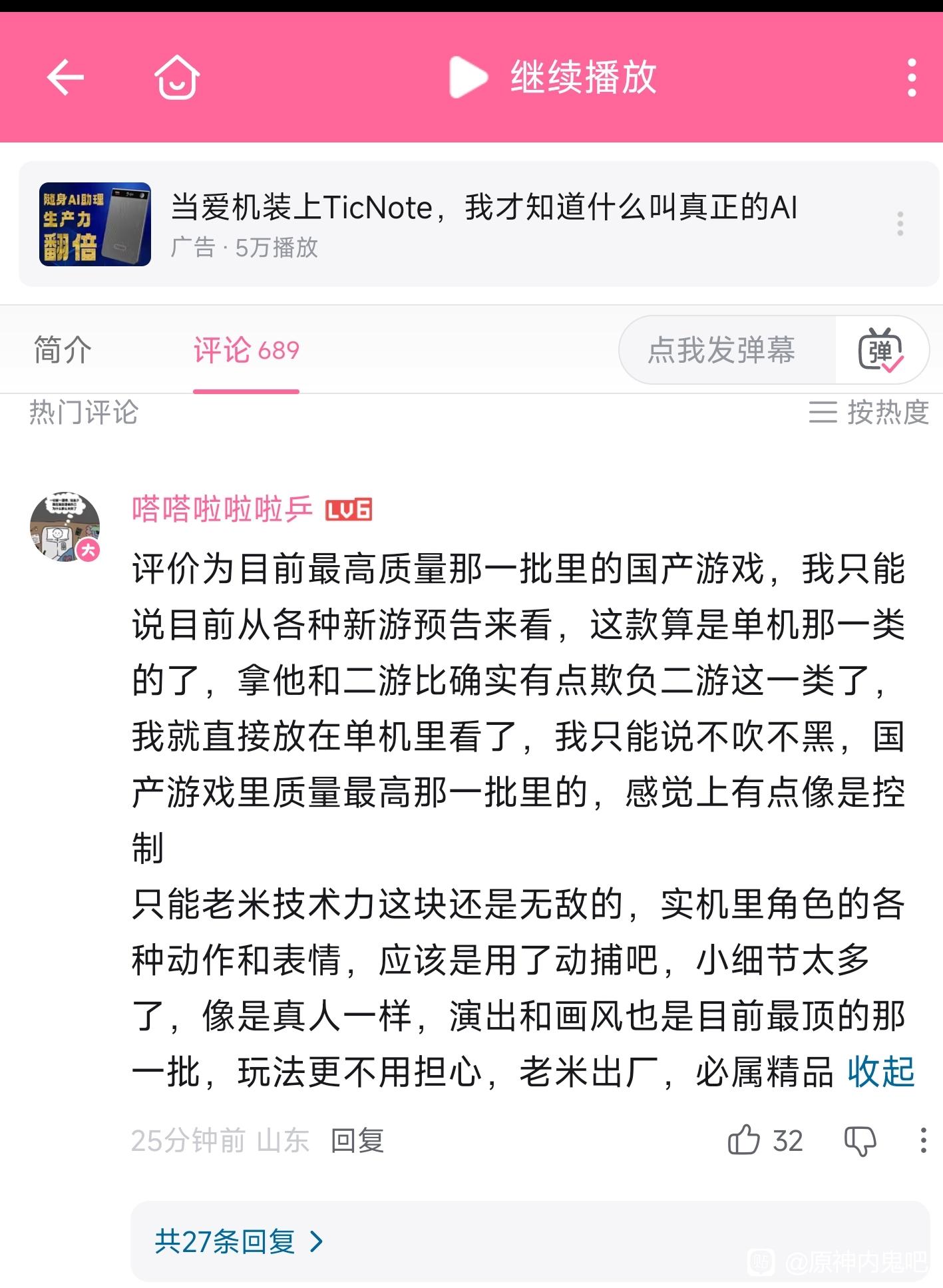View all replies via 共27条回复
This screenshot has width=943, height=1288.
pos(239,1242)
